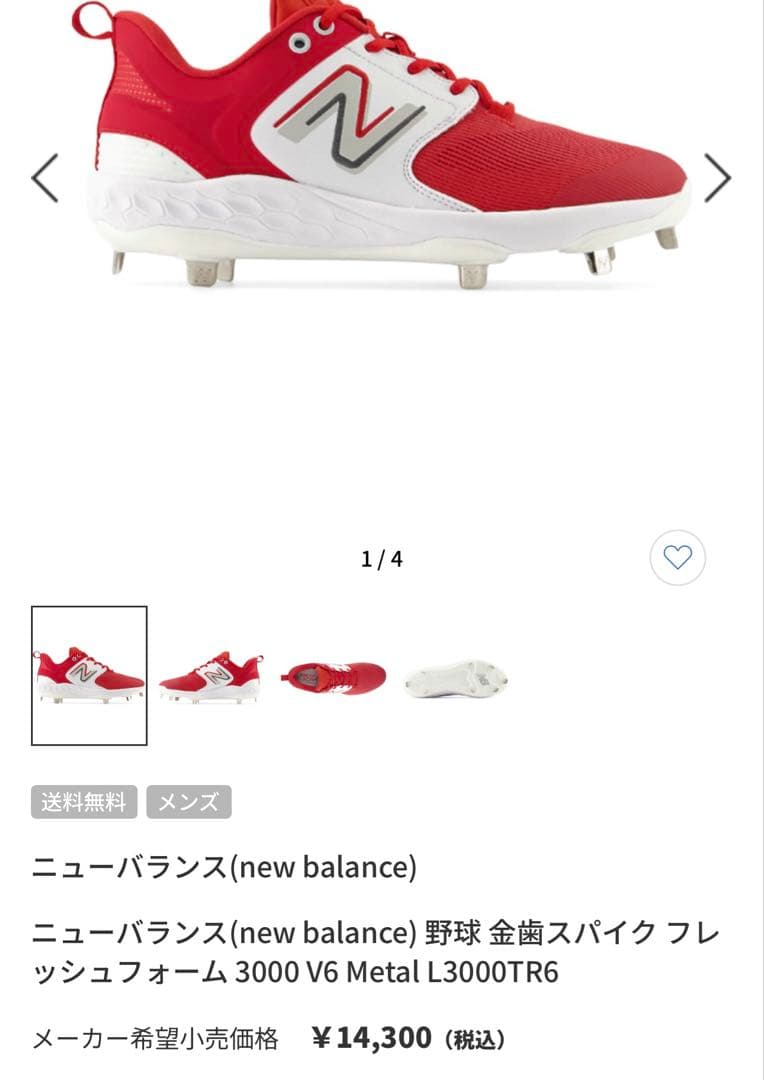
Task: Select the first side-view thumbnail
Action: (89, 676)
